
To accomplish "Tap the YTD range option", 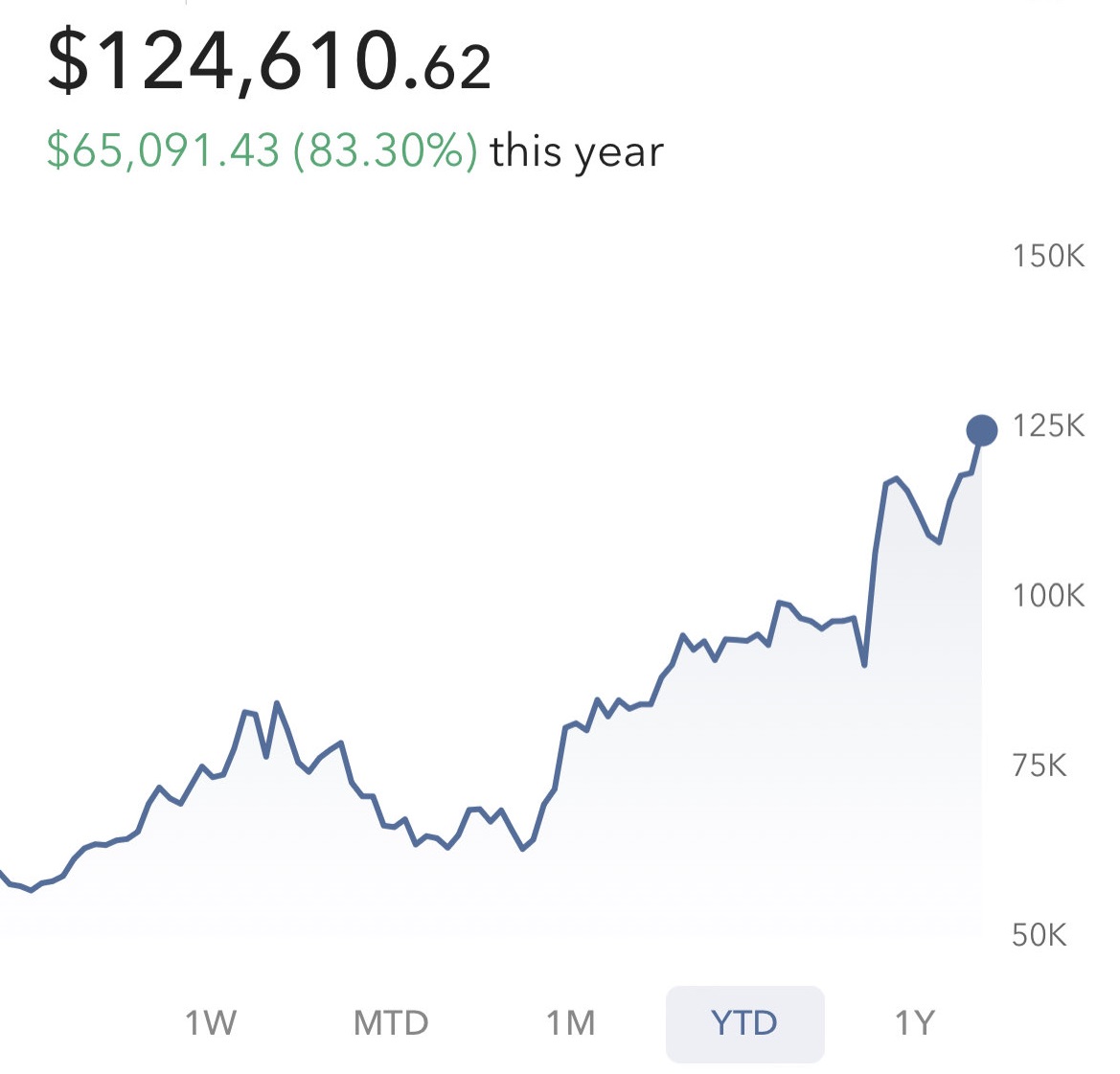I will (744, 1023).
